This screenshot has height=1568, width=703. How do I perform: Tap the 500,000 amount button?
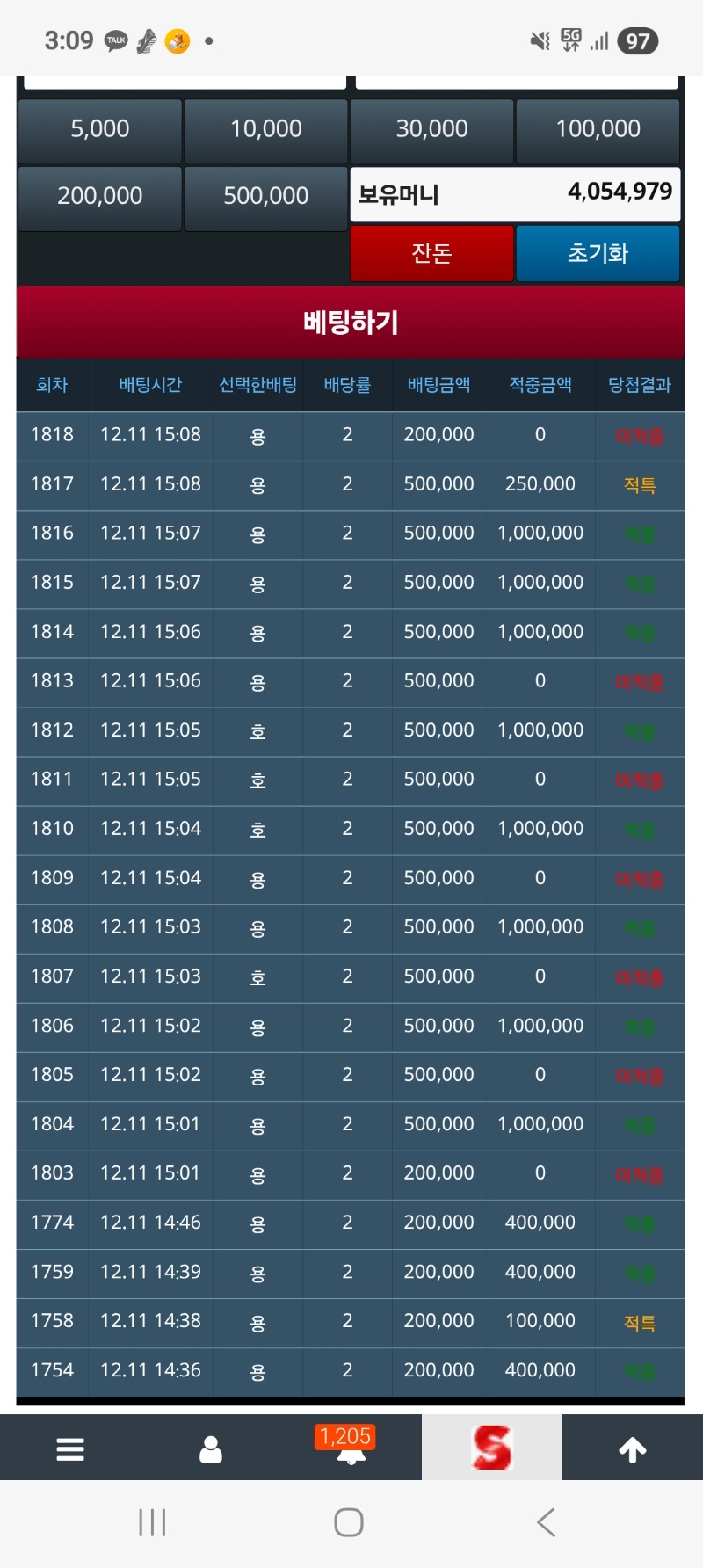click(265, 196)
